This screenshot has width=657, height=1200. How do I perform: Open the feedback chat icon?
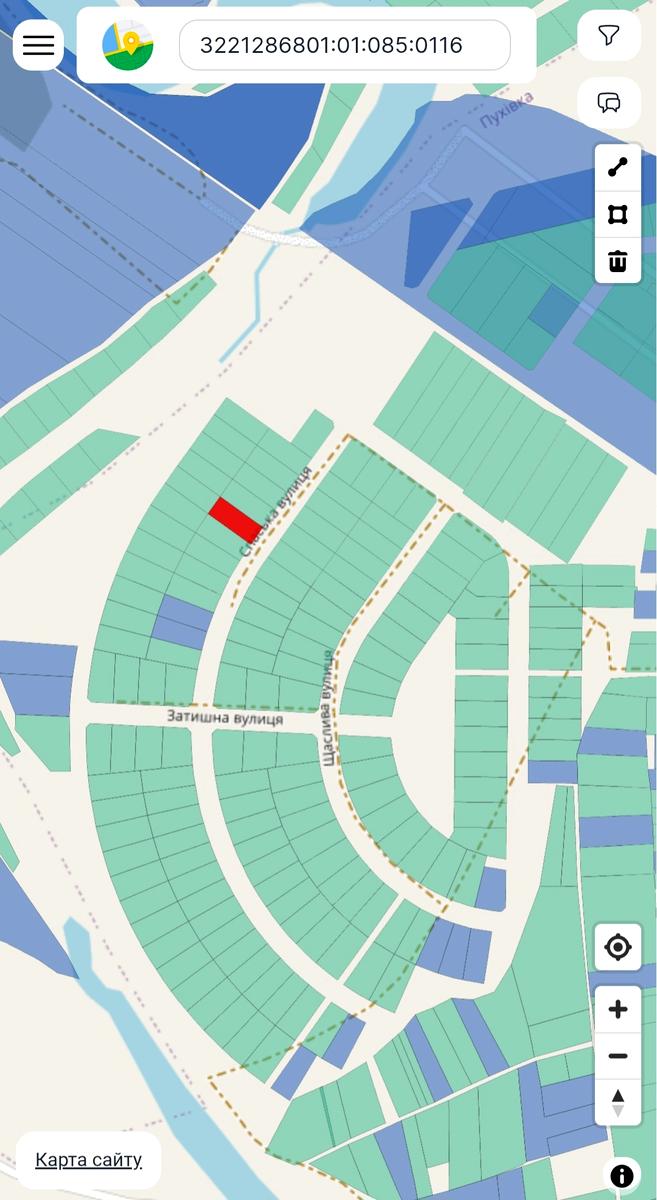(609, 102)
